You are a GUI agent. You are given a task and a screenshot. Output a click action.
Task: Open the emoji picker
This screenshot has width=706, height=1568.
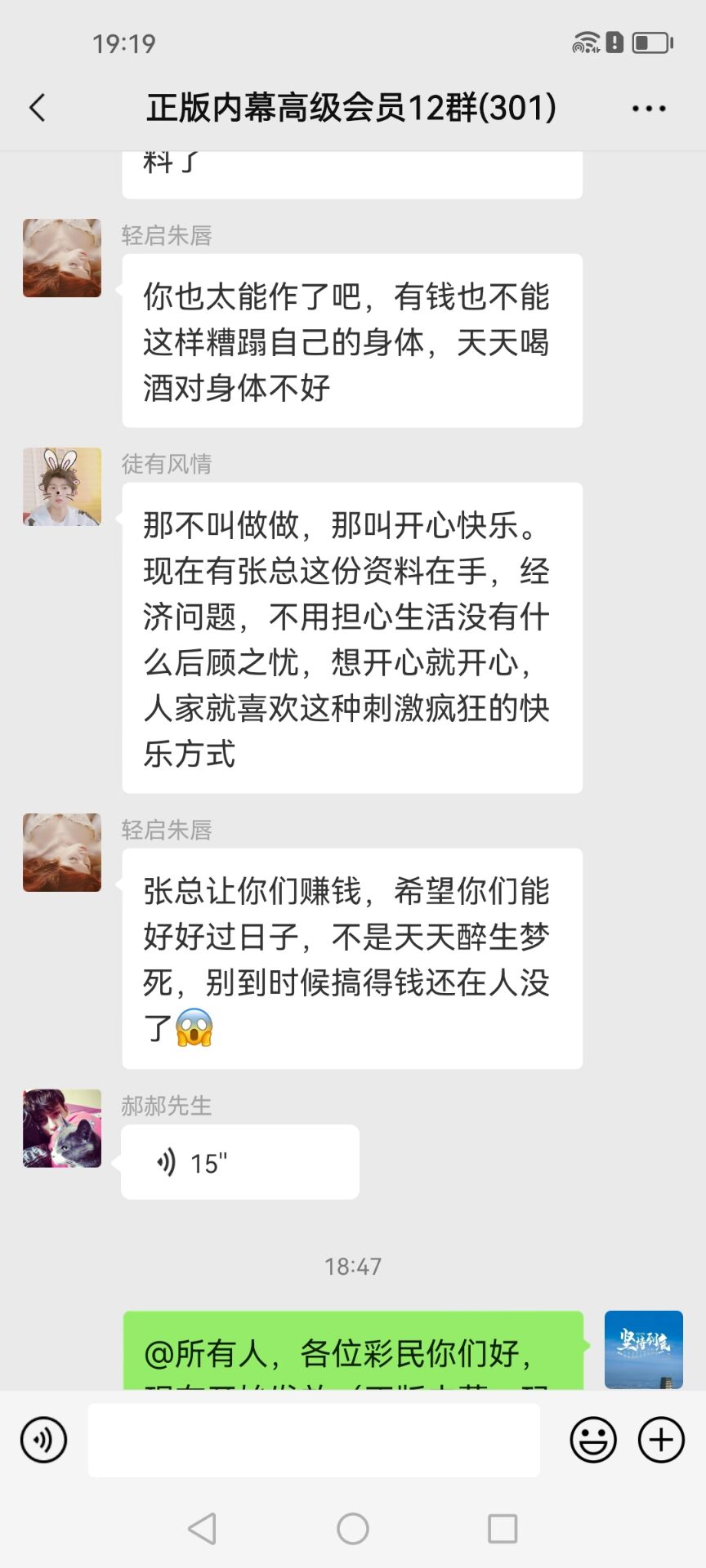[x=593, y=1440]
